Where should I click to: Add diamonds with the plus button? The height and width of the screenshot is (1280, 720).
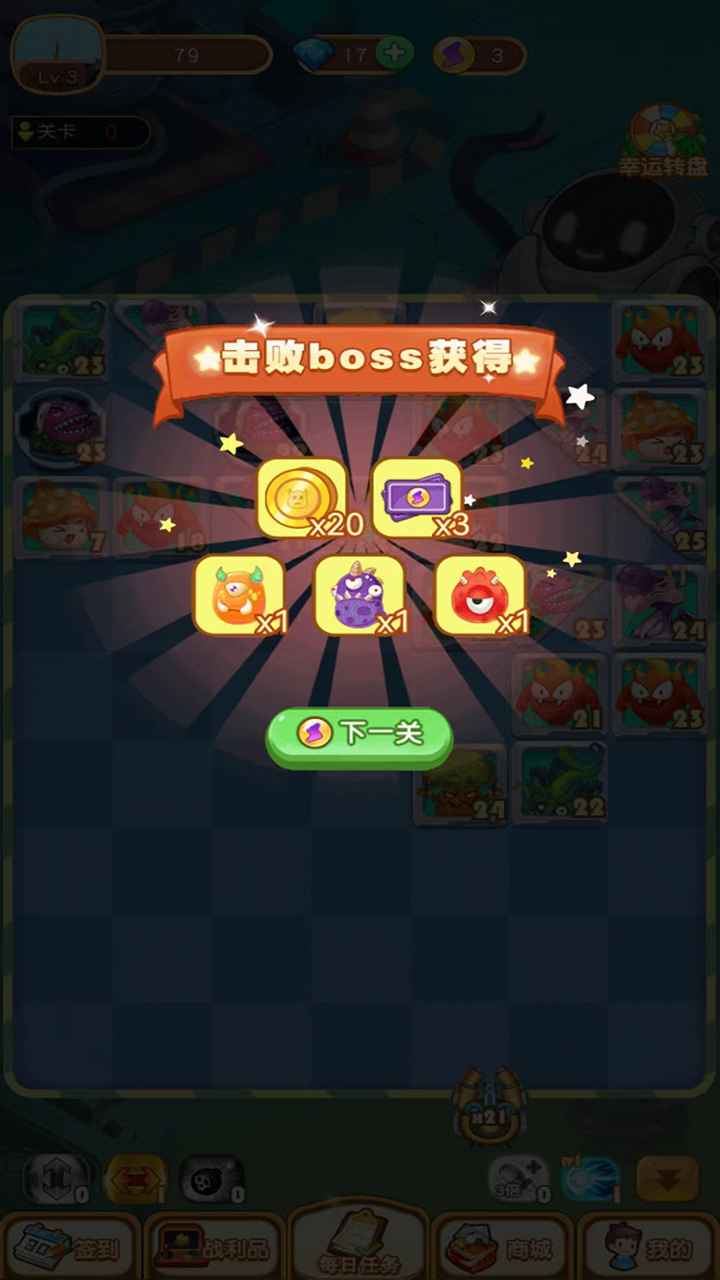pos(396,54)
